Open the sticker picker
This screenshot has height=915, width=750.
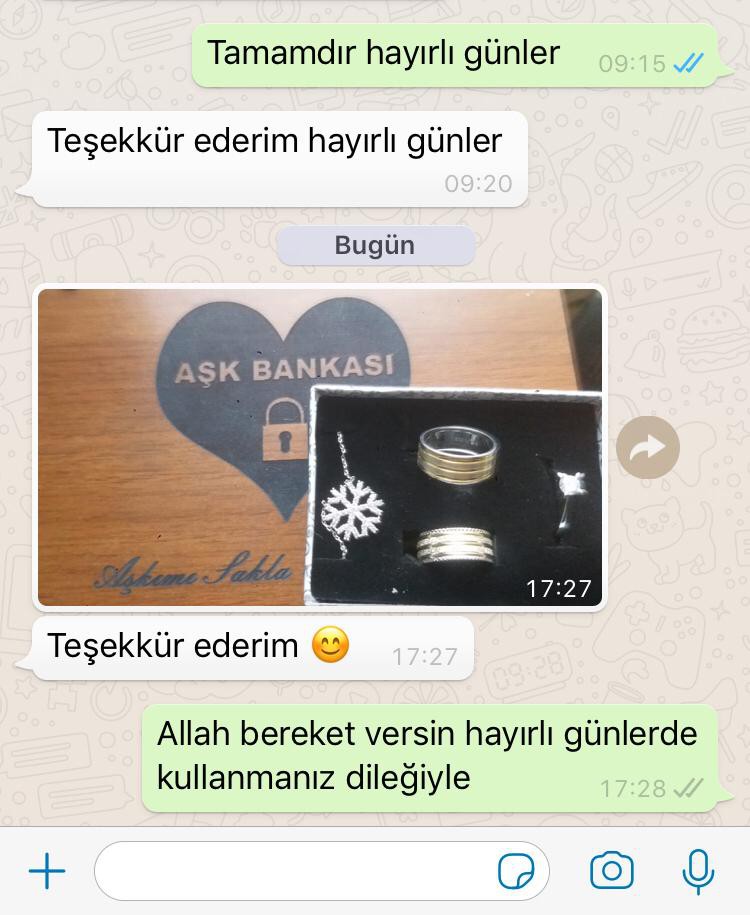pos(516,871)
